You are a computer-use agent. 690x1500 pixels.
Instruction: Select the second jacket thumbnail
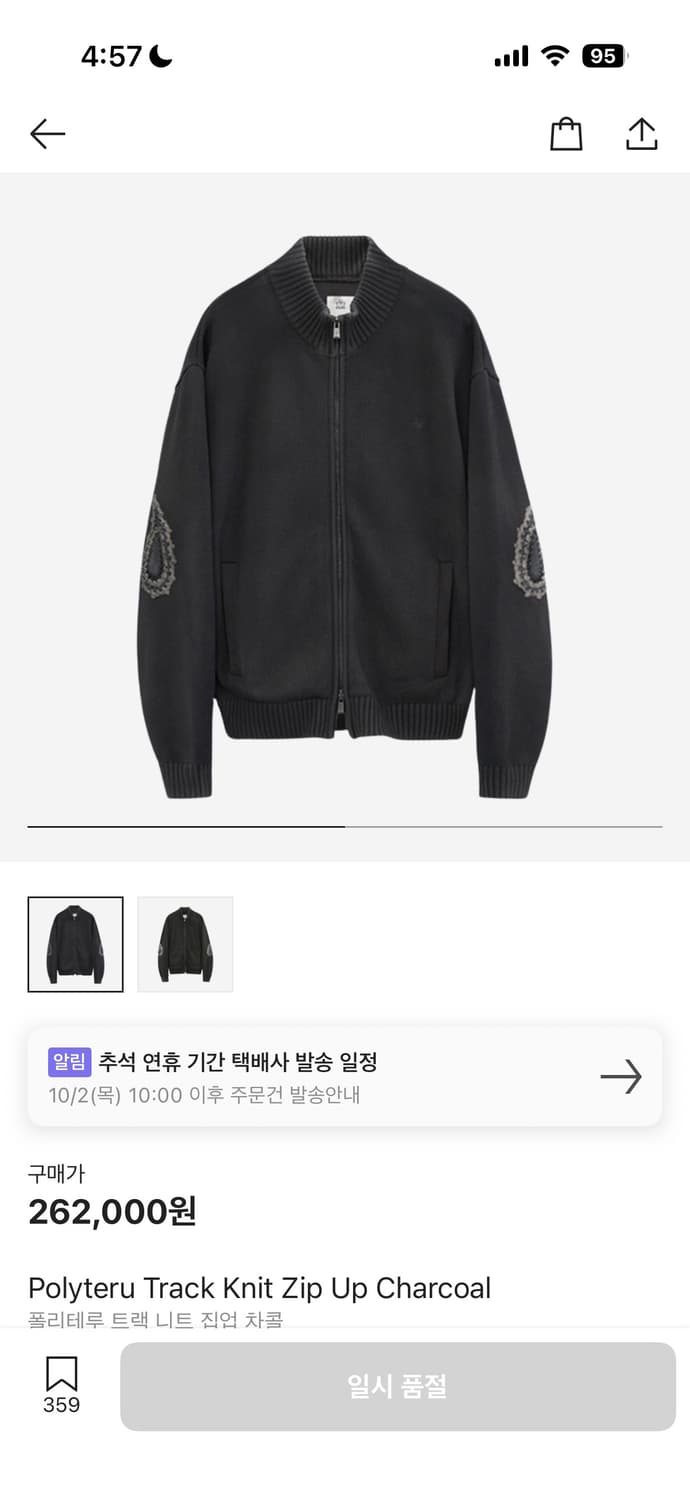[185, 944]
